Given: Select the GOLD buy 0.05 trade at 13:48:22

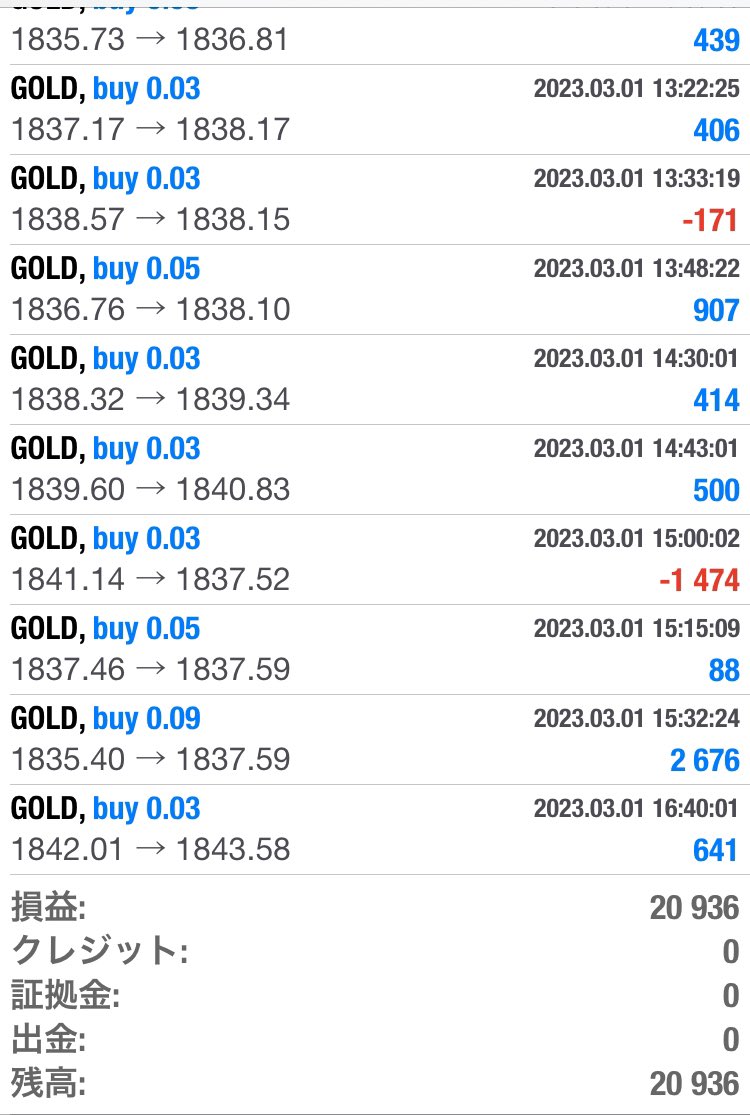Looking at the screenshot, I should click(x=375, y=289).
